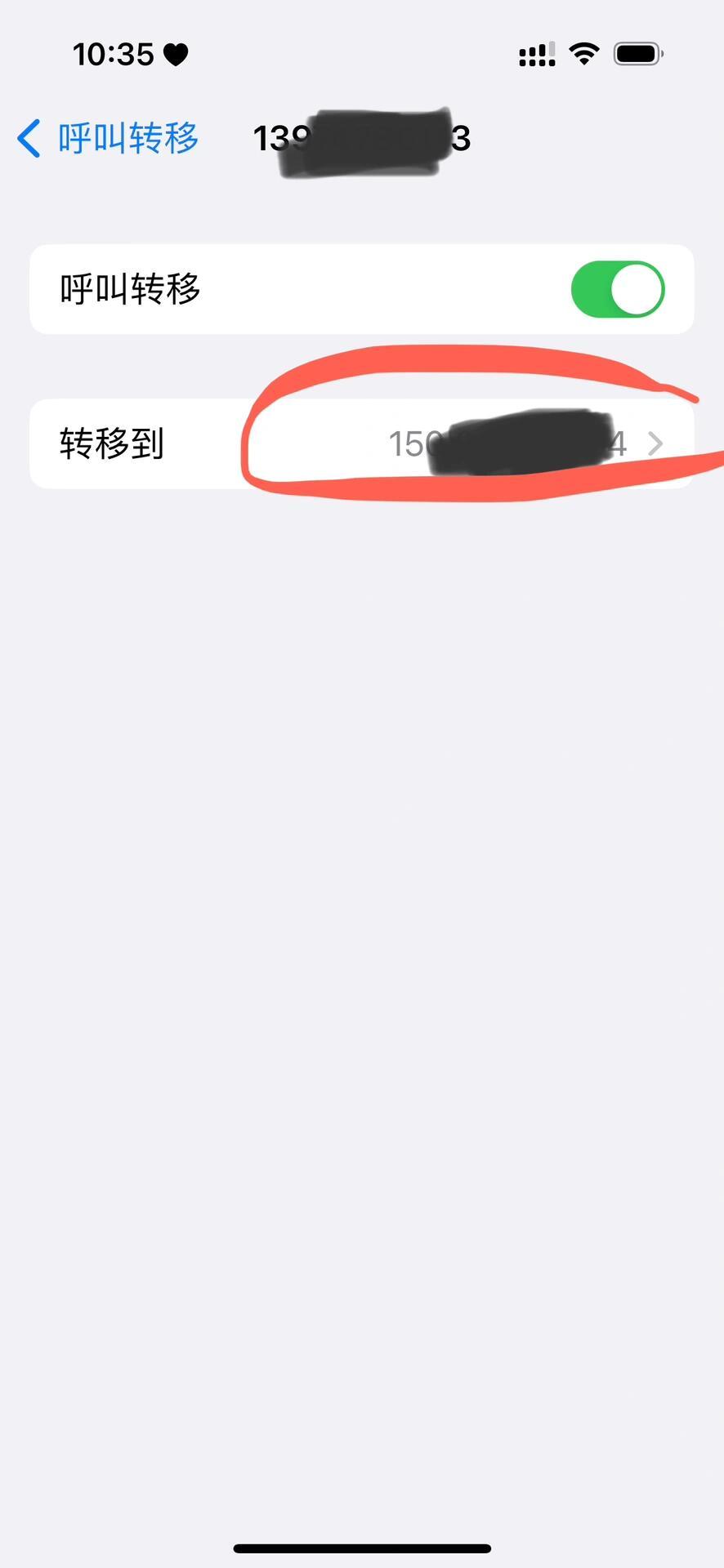
Task: Tap the phone number title starting with 139
Action: [362, 139]
